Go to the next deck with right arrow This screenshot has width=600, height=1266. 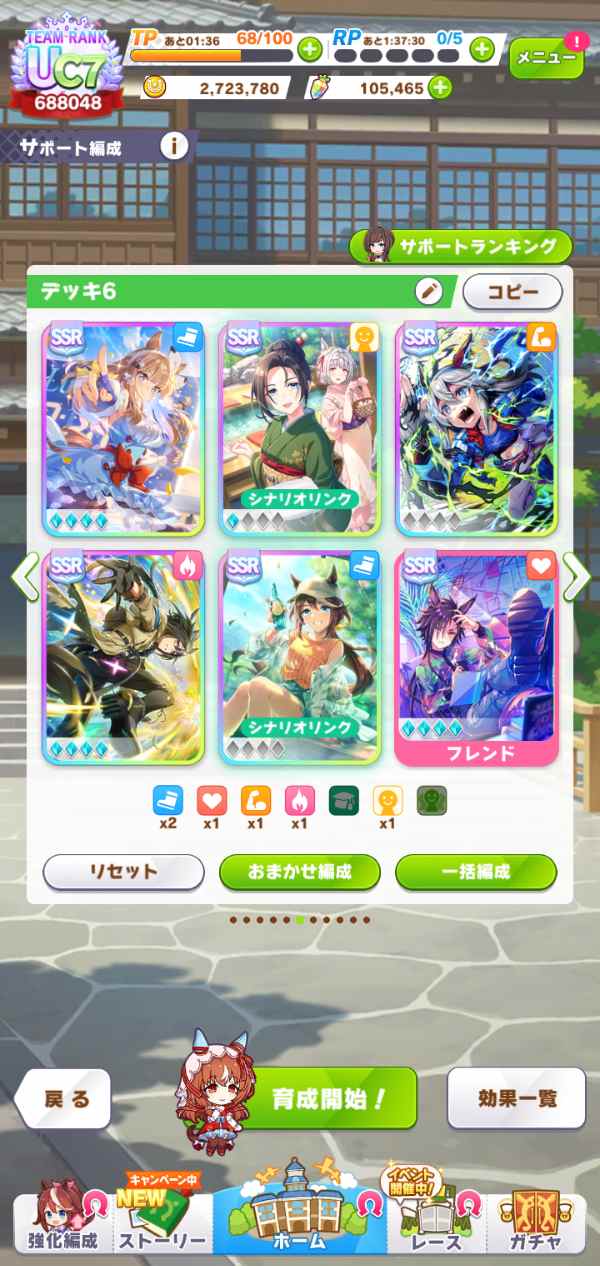(x=575, y=577)
